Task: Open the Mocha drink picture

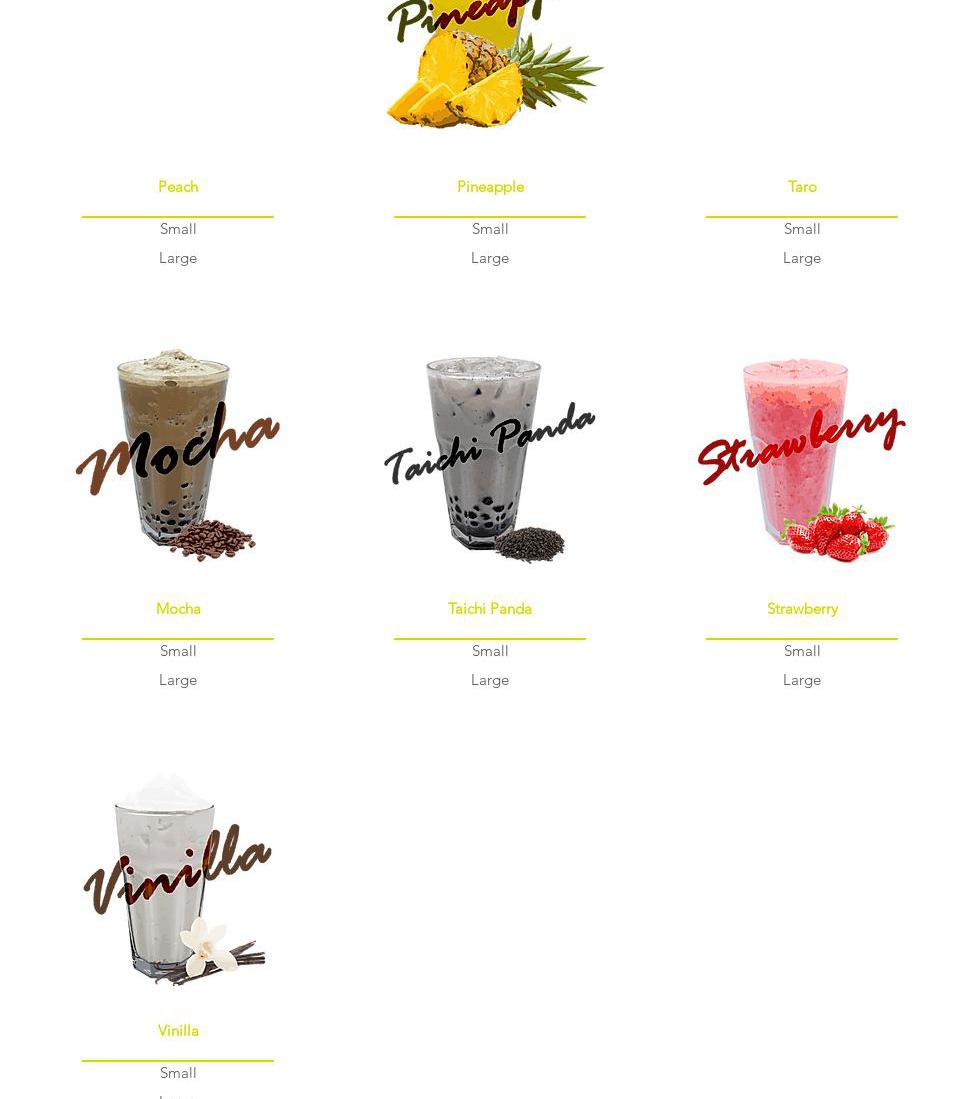Action: tap(178, 456)
